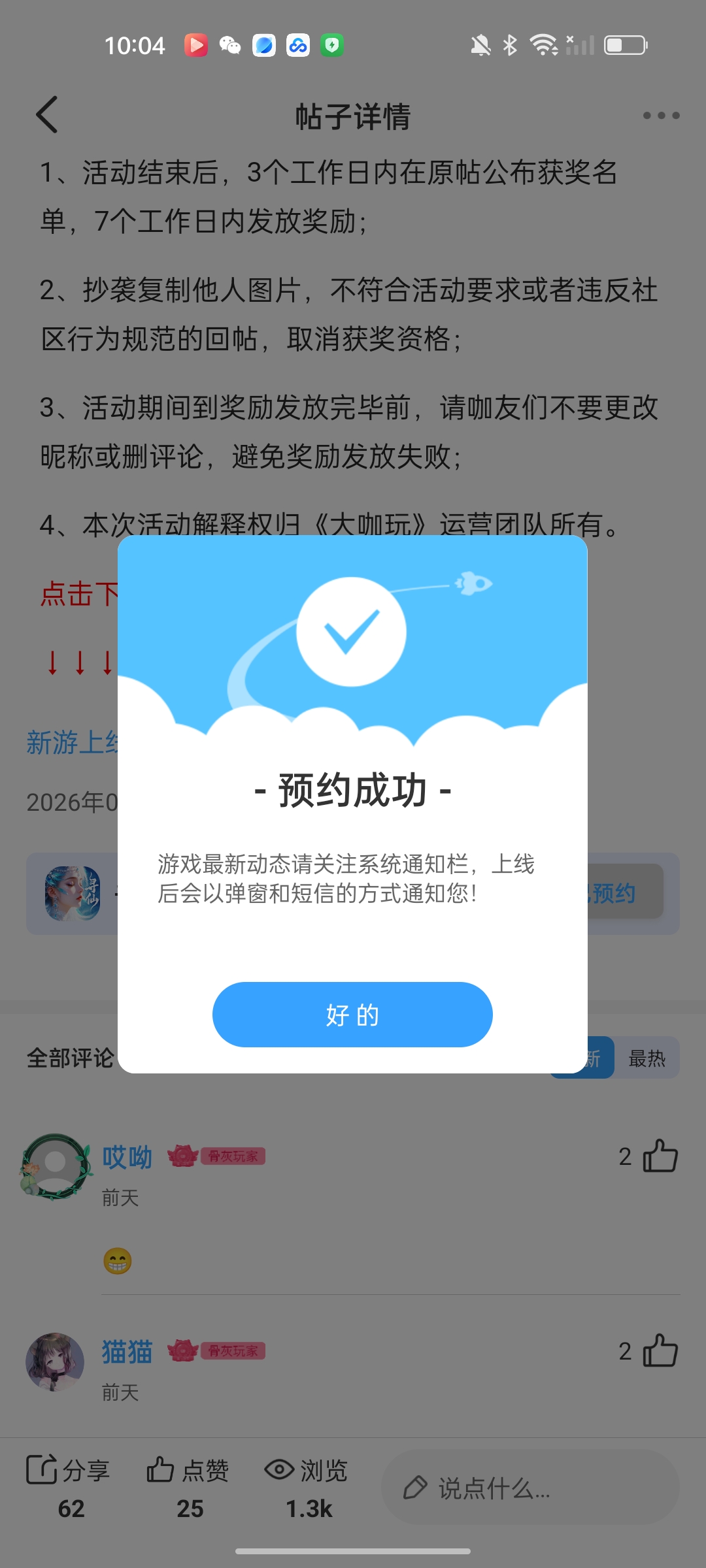
Task: Like the comment by 哎呦
Action: point(660,1156)
